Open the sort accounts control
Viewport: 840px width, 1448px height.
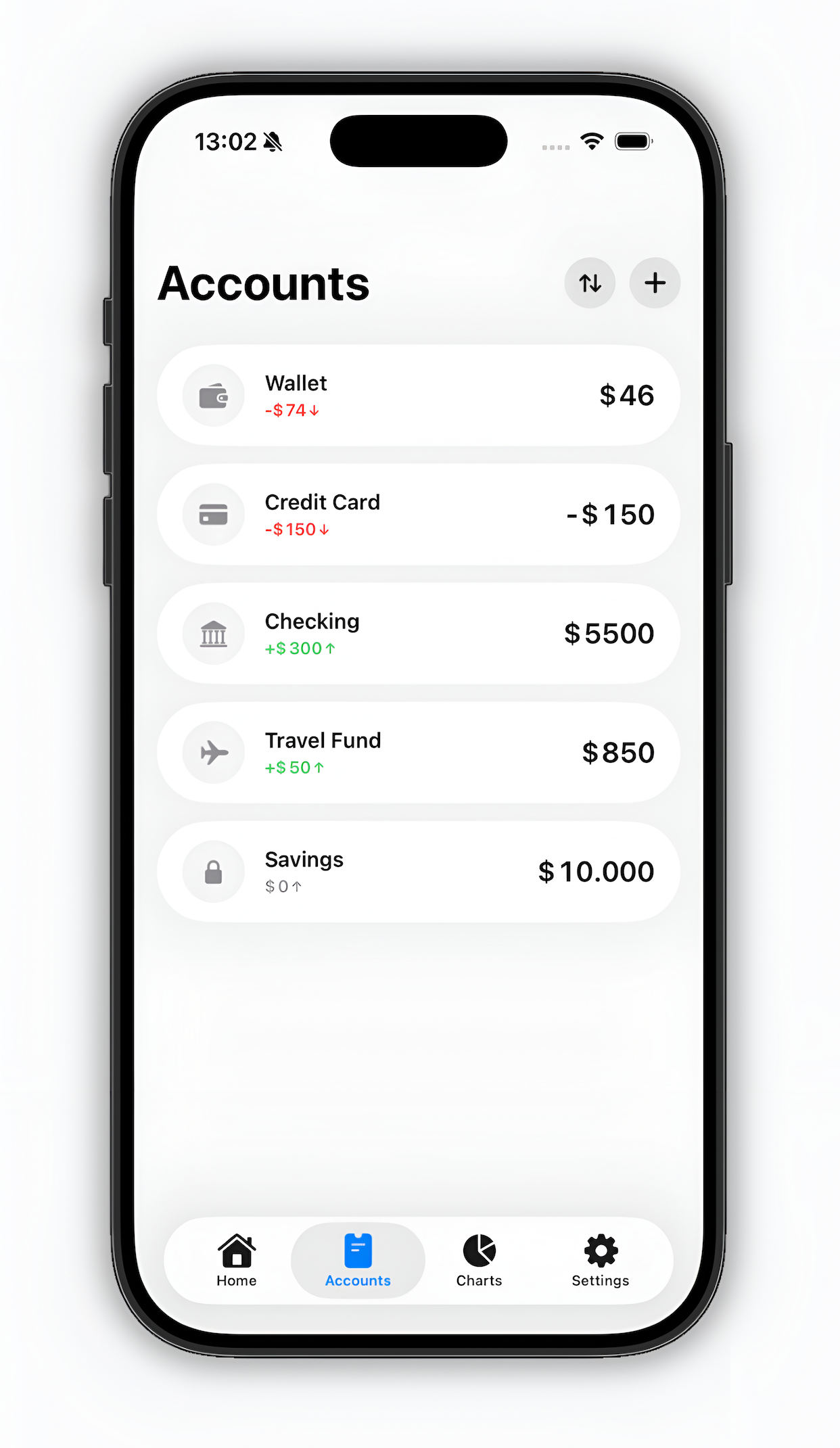pos(590,283)
